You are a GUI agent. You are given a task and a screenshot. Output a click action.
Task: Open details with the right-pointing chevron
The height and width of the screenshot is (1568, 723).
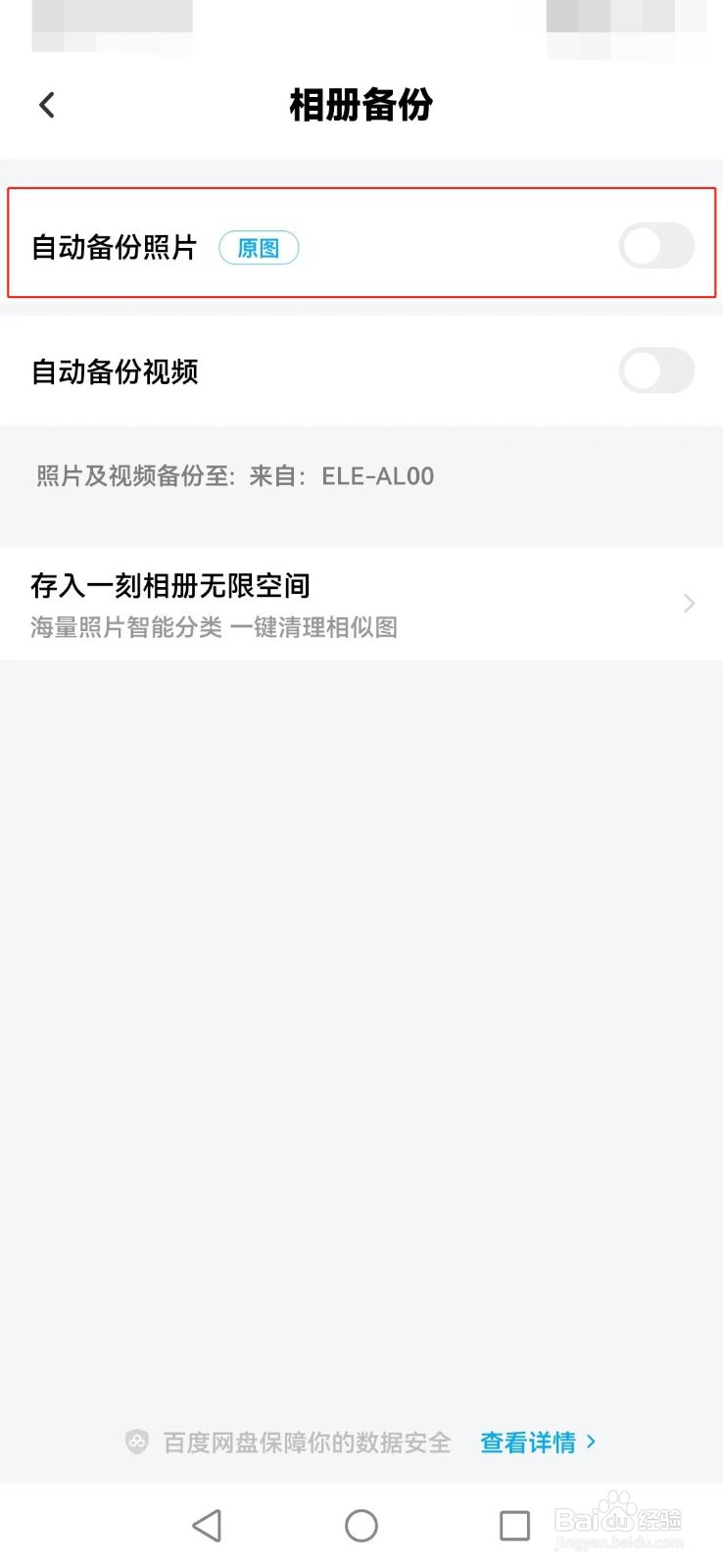pyautogui.click(x=689, y=604)
